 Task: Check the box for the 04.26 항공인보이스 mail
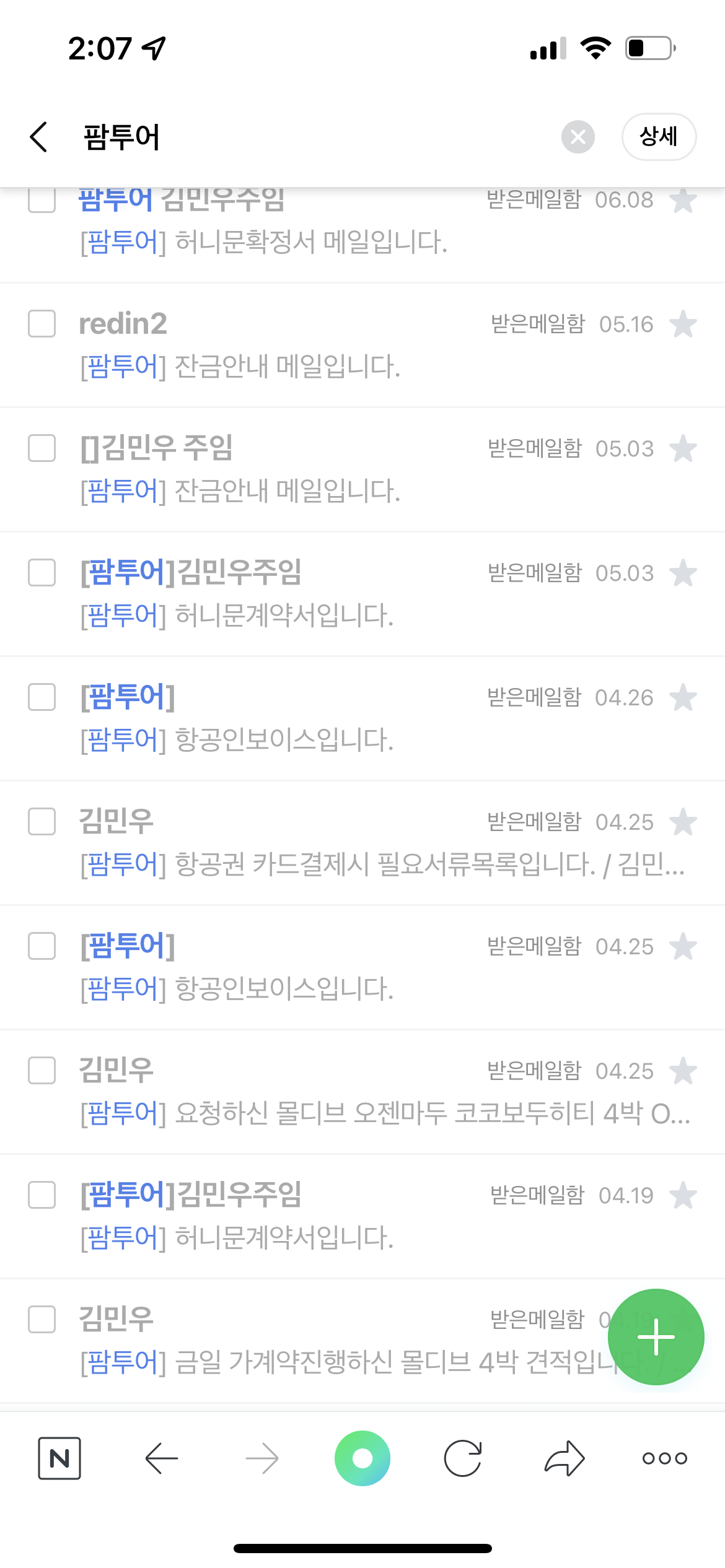(42, 697)
